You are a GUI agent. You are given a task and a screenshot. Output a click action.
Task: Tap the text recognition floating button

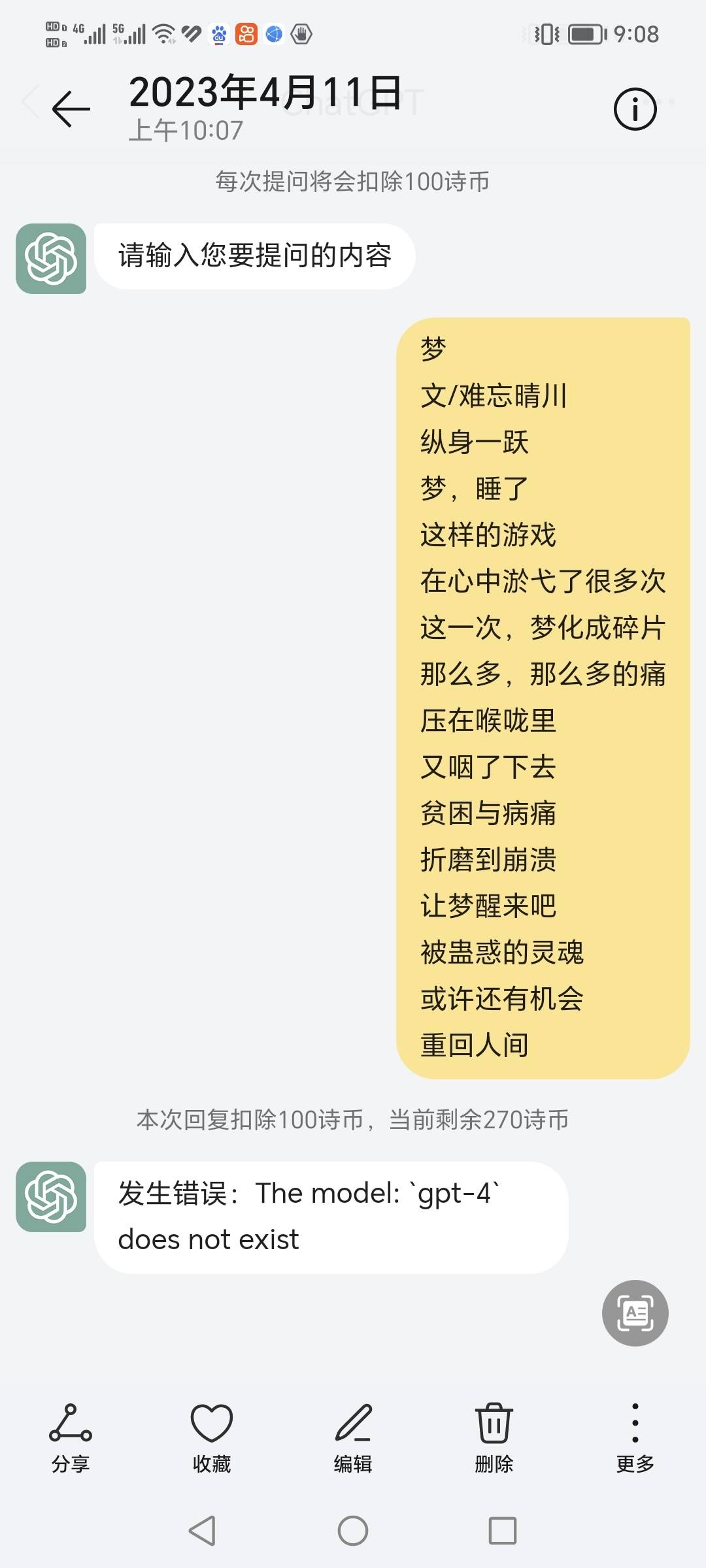(635, 1313)
